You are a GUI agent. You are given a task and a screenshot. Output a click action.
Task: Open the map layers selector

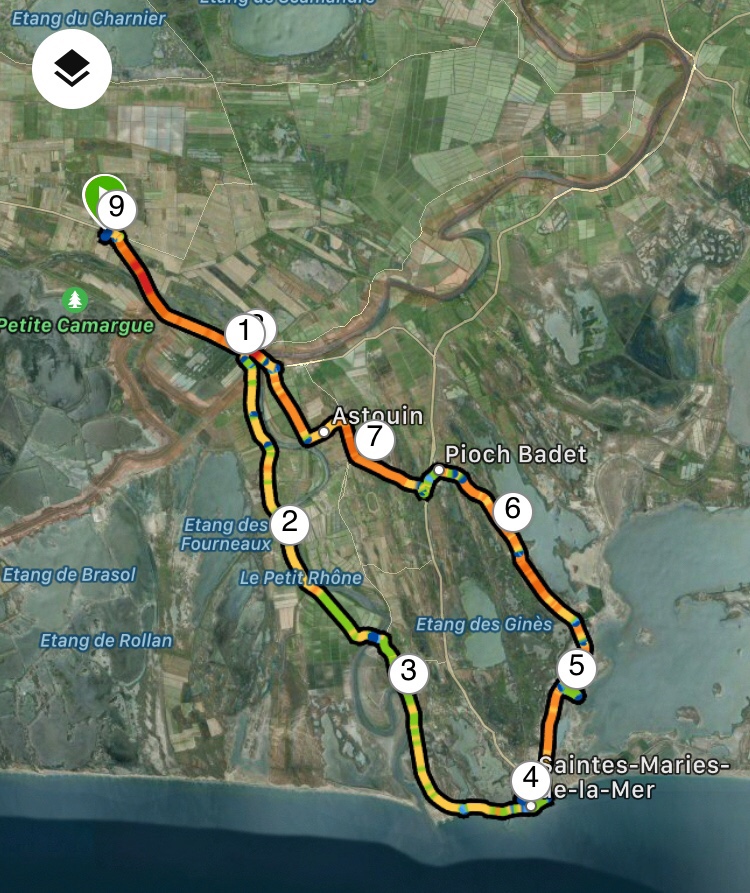pyautogui.click(x=72, y=69)
